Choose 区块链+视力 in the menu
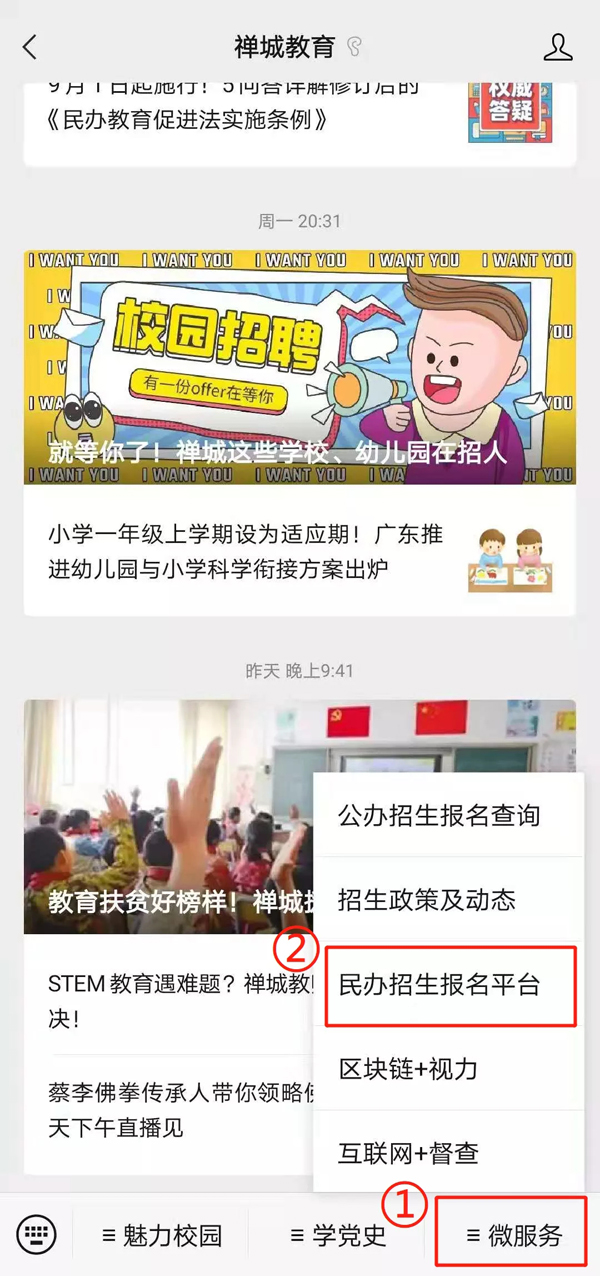600x1276 pixels. pyautogui.click(x=409, y=1068)
